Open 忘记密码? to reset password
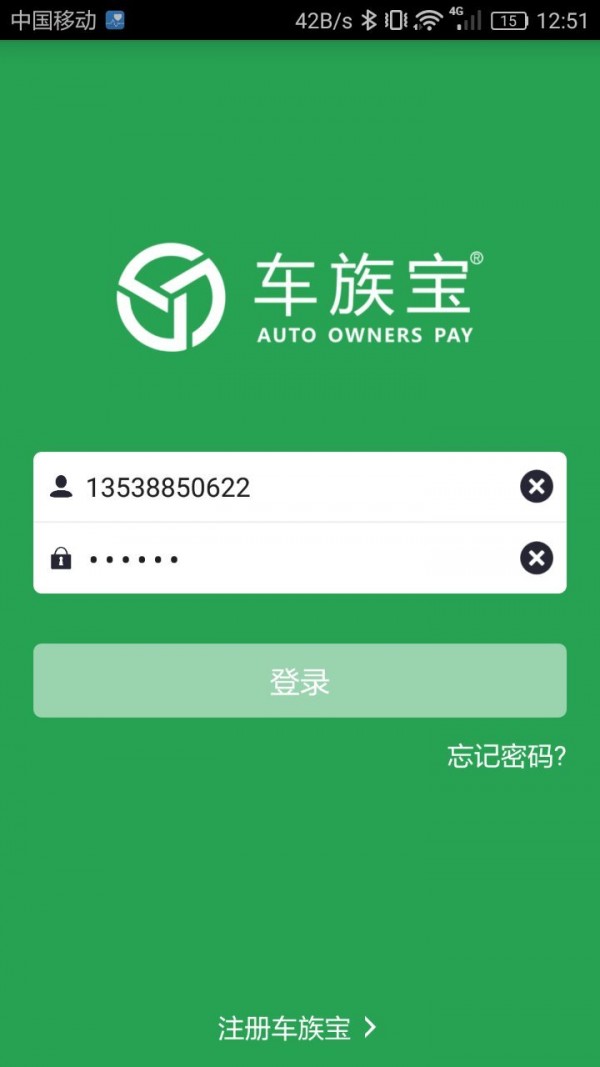 coord(506,756)
